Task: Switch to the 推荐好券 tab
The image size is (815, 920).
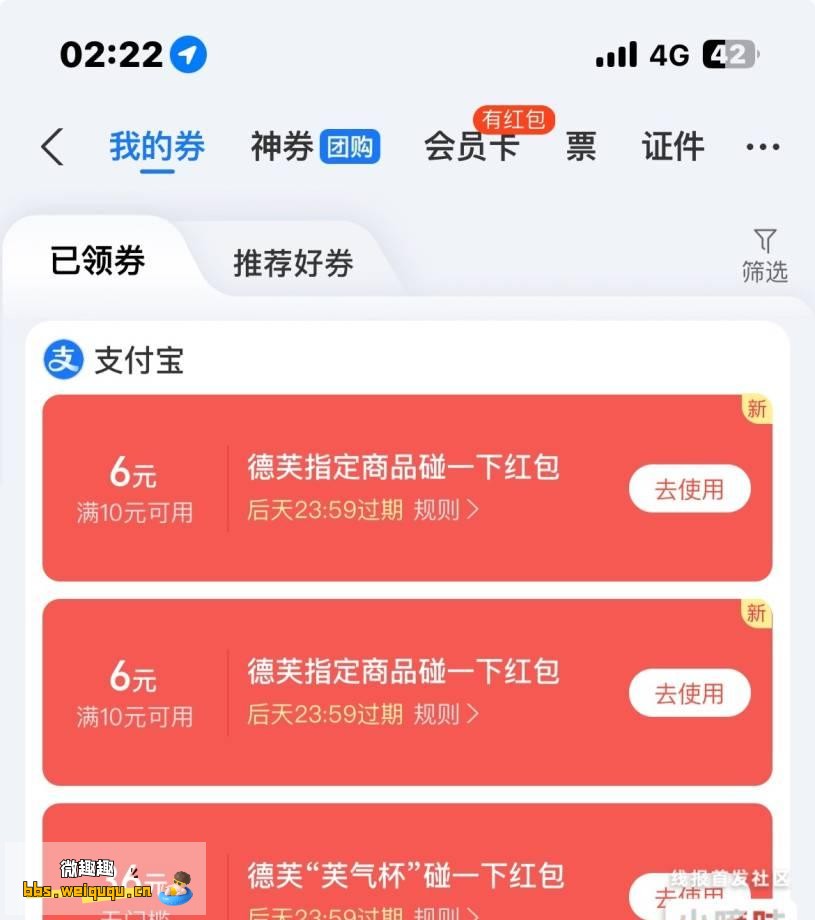Action: tap(293, 263)
